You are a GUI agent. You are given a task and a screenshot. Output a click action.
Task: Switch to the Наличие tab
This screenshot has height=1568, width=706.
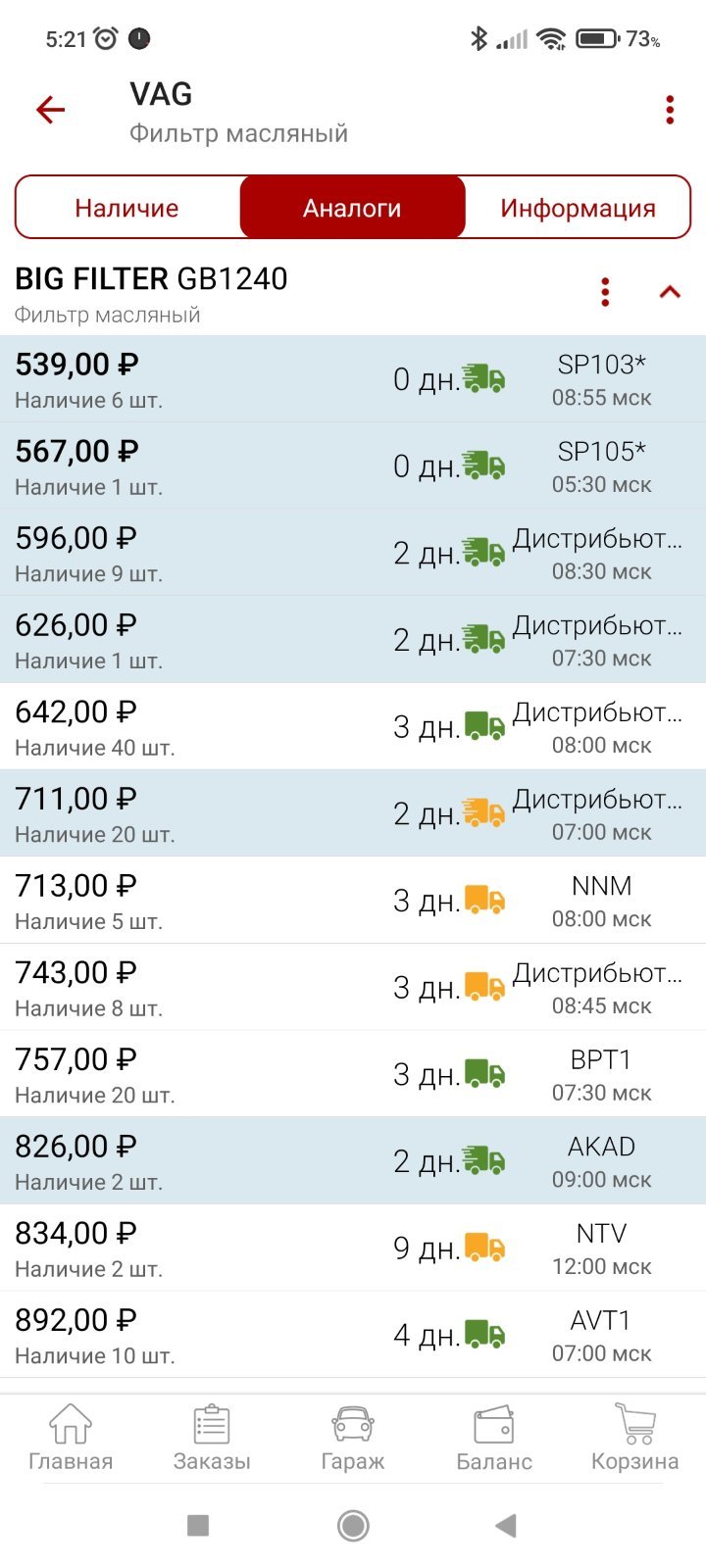pyautogui.click(x=127, y=208)
